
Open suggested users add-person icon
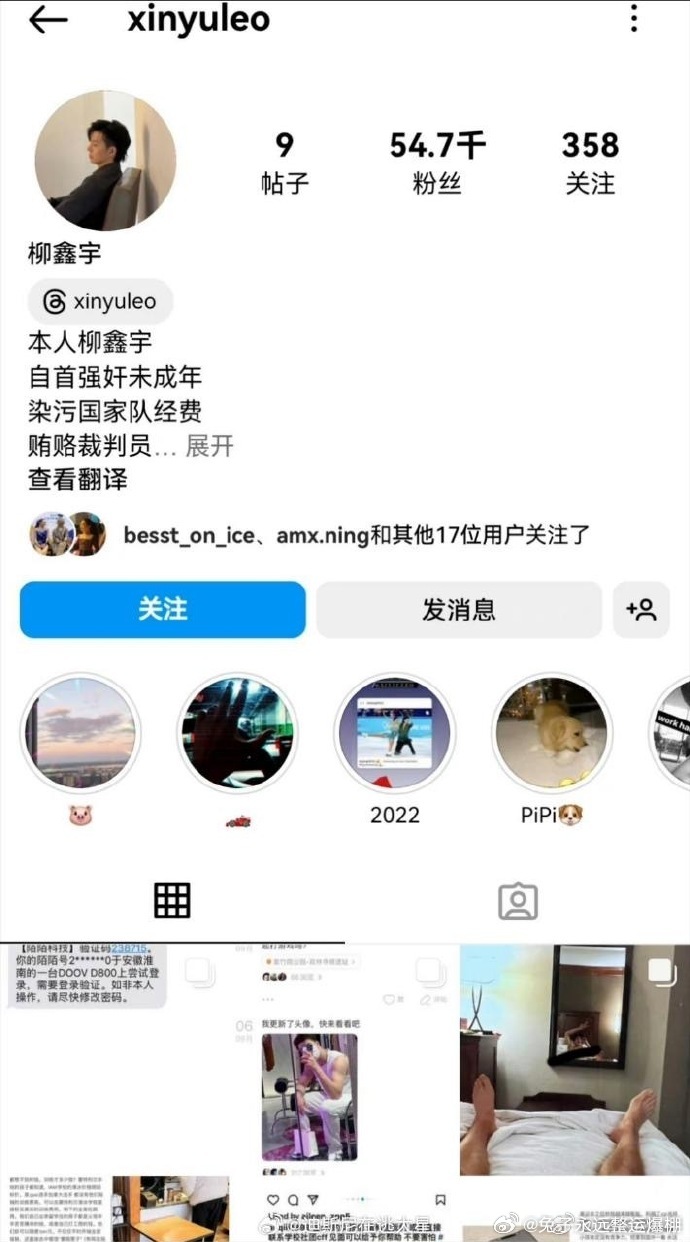click(x=641, y=610)
